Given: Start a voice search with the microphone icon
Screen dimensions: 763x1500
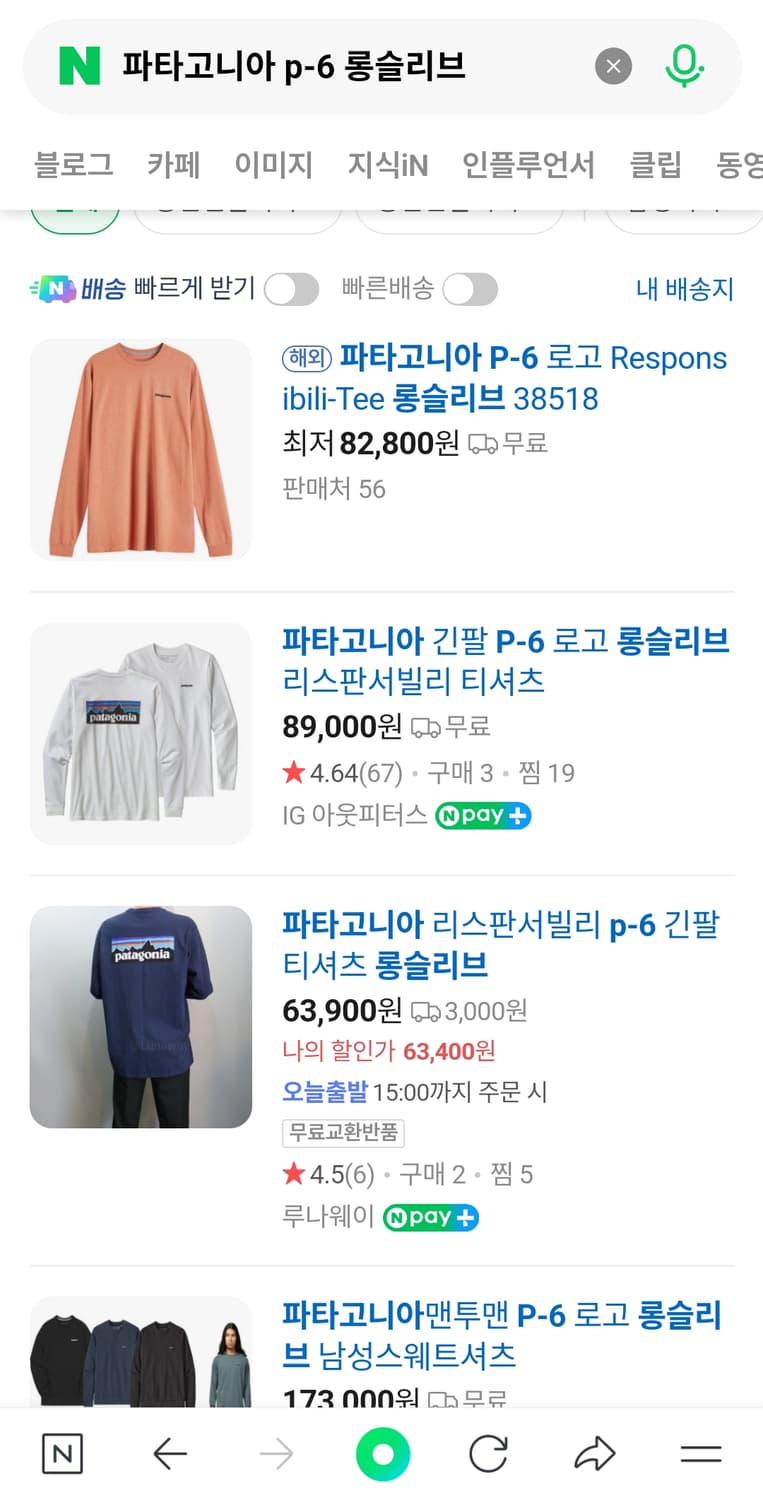Looking at the screenshot, I should [x=684, y=65].
